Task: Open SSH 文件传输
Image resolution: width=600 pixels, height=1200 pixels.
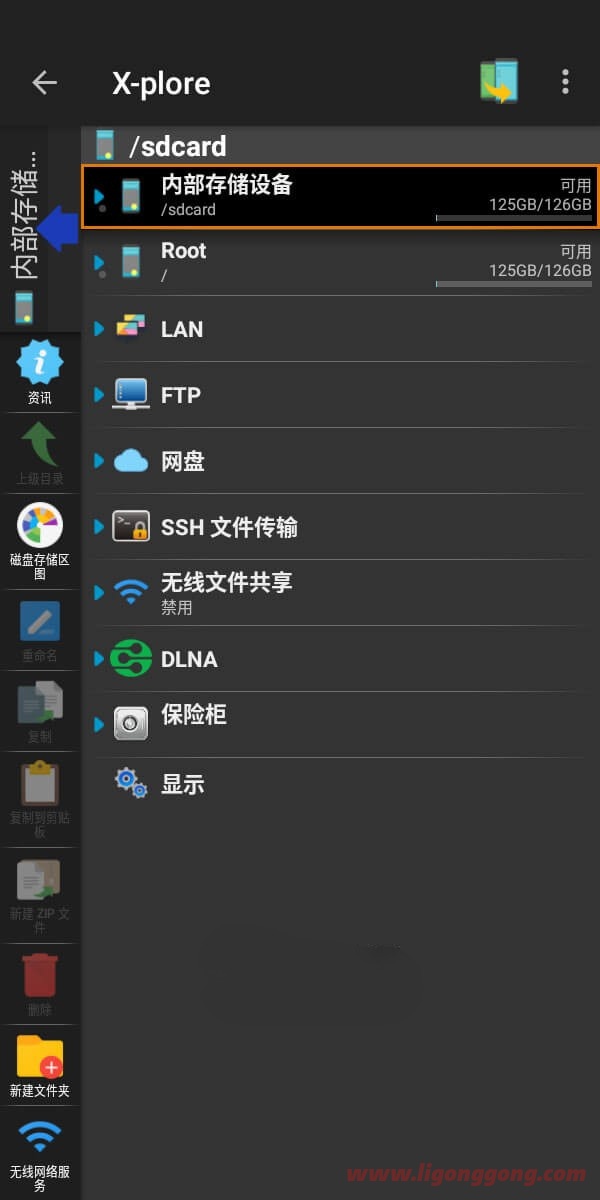Action: click(x=340, y=526)
